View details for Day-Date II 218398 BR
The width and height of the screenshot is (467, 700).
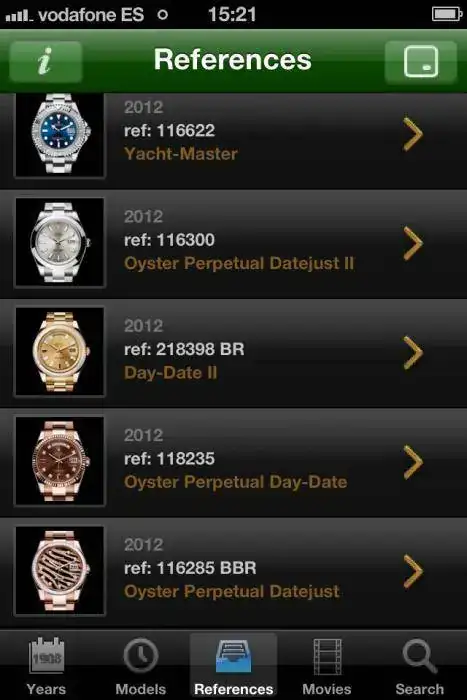(234, 353)
